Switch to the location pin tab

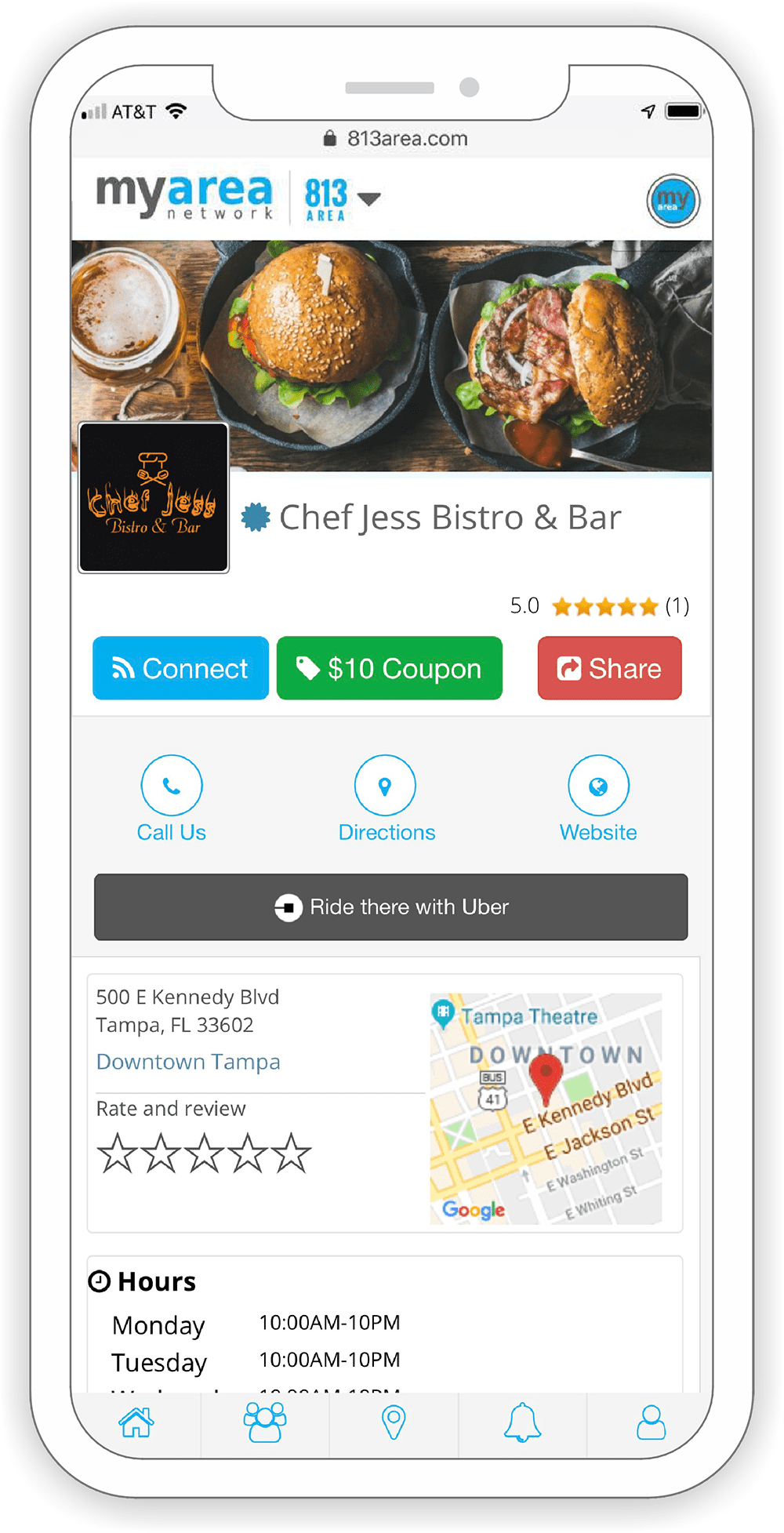394,1422
